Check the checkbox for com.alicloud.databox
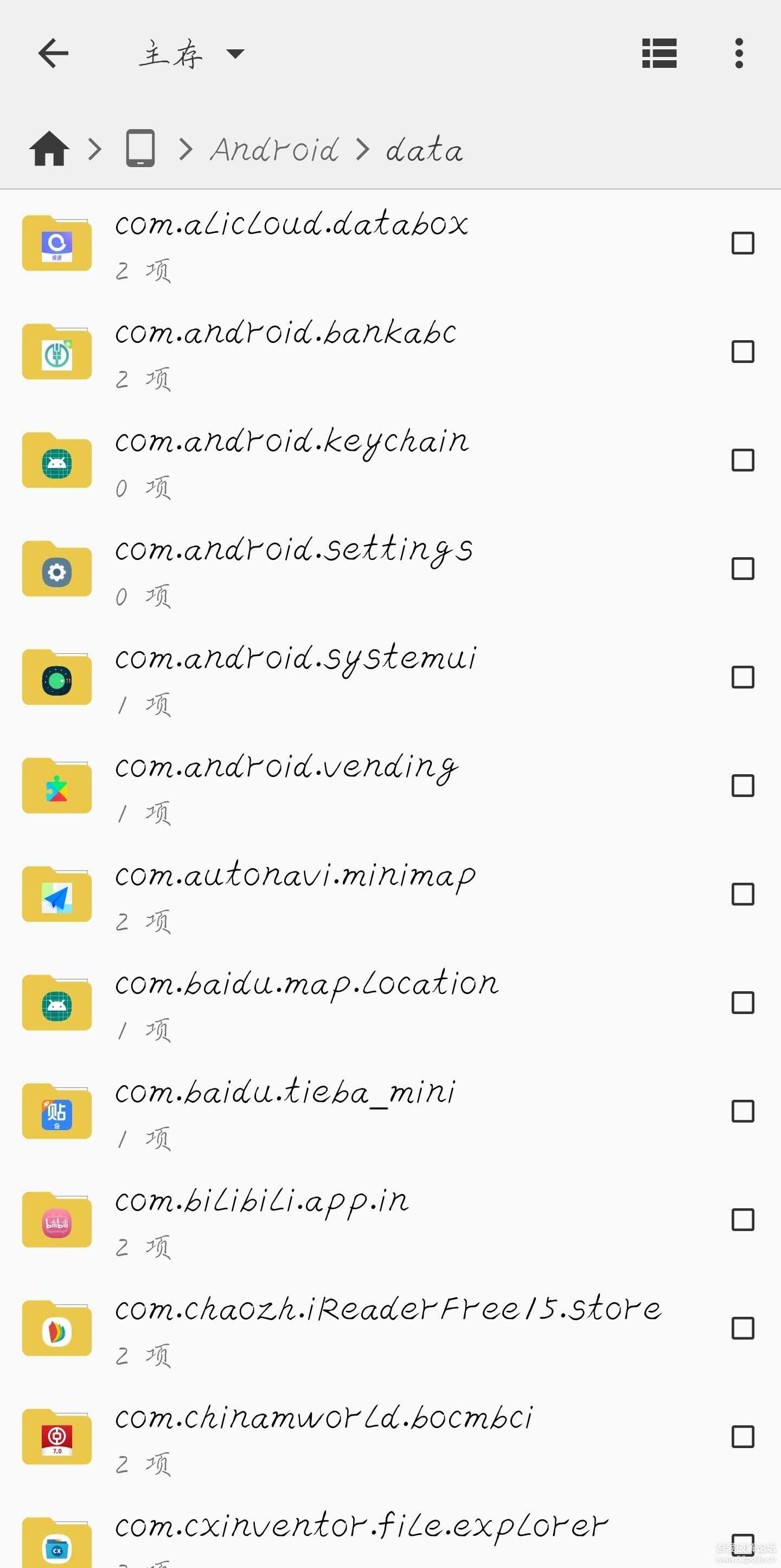 (x=742, y=245)
